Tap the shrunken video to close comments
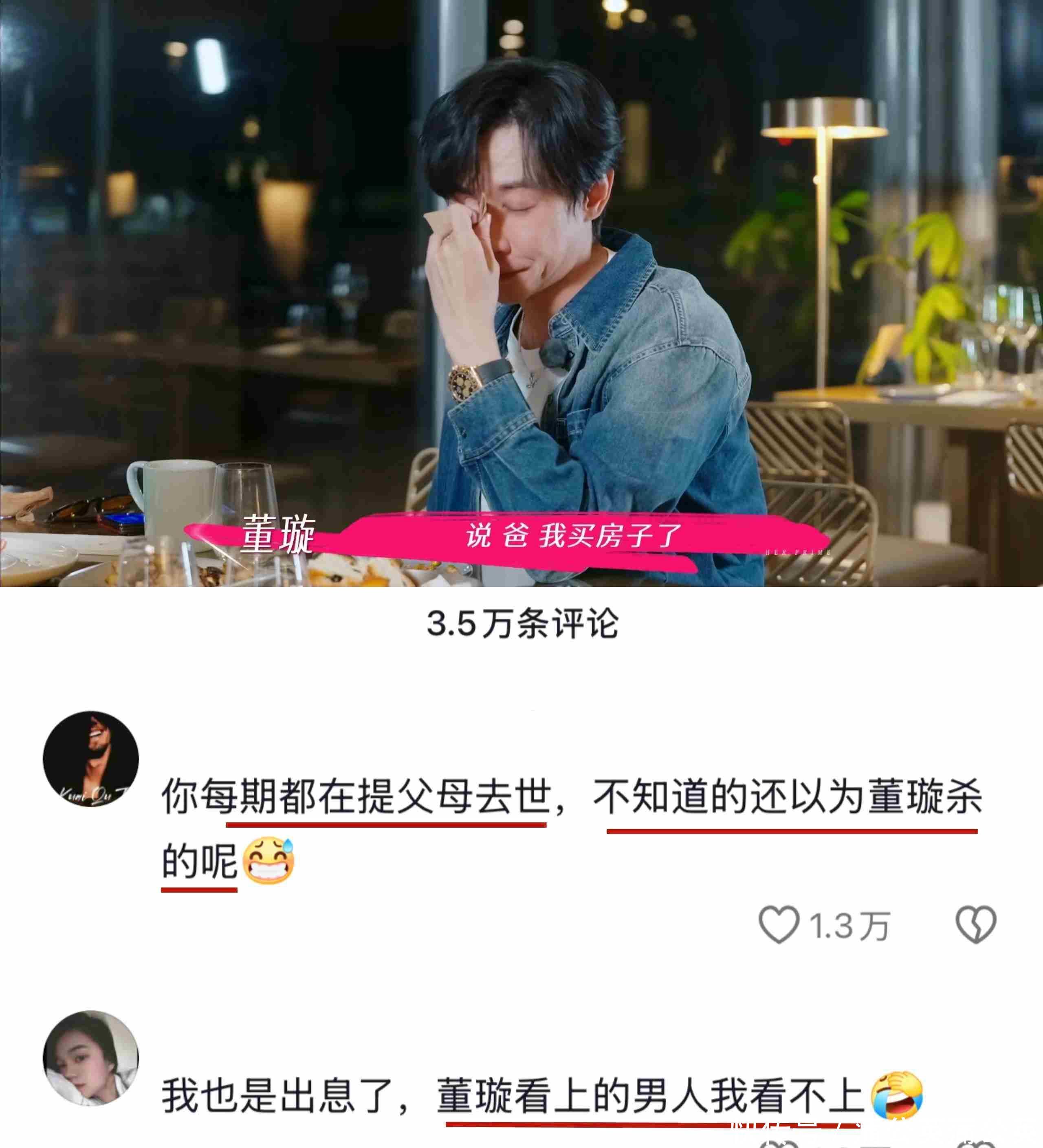The height and width of the screenshot is (1148, 1043). click(x=521, y=293)
